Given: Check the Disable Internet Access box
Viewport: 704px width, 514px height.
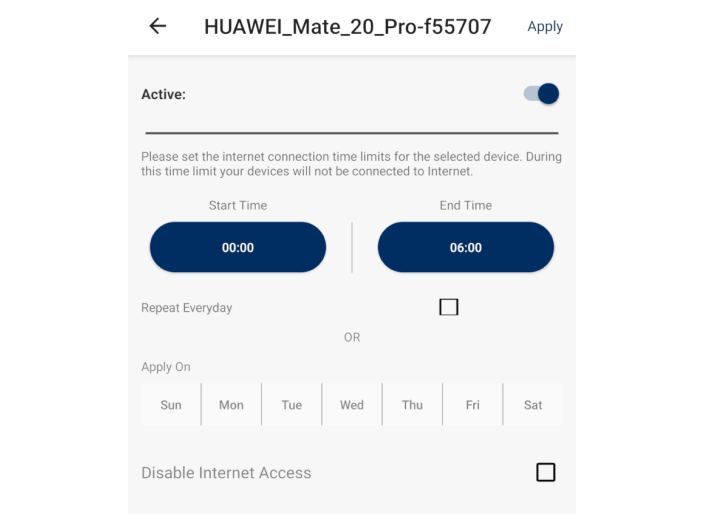Looking at the screenshot, I should tap(545, 472).
